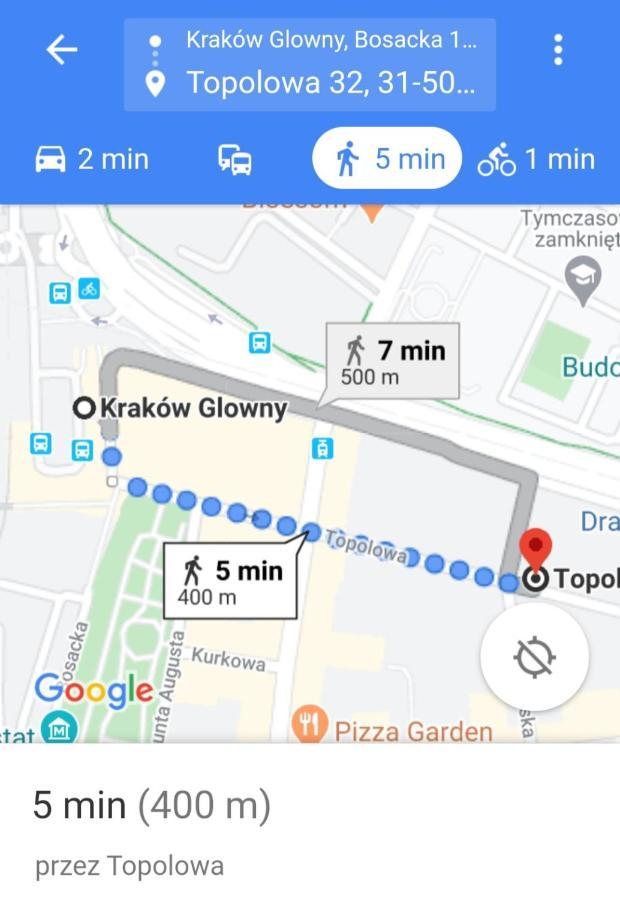Switch to cycling mode, 1 min
The height and width of the screenshot is (900, 620).
(535, 159)
